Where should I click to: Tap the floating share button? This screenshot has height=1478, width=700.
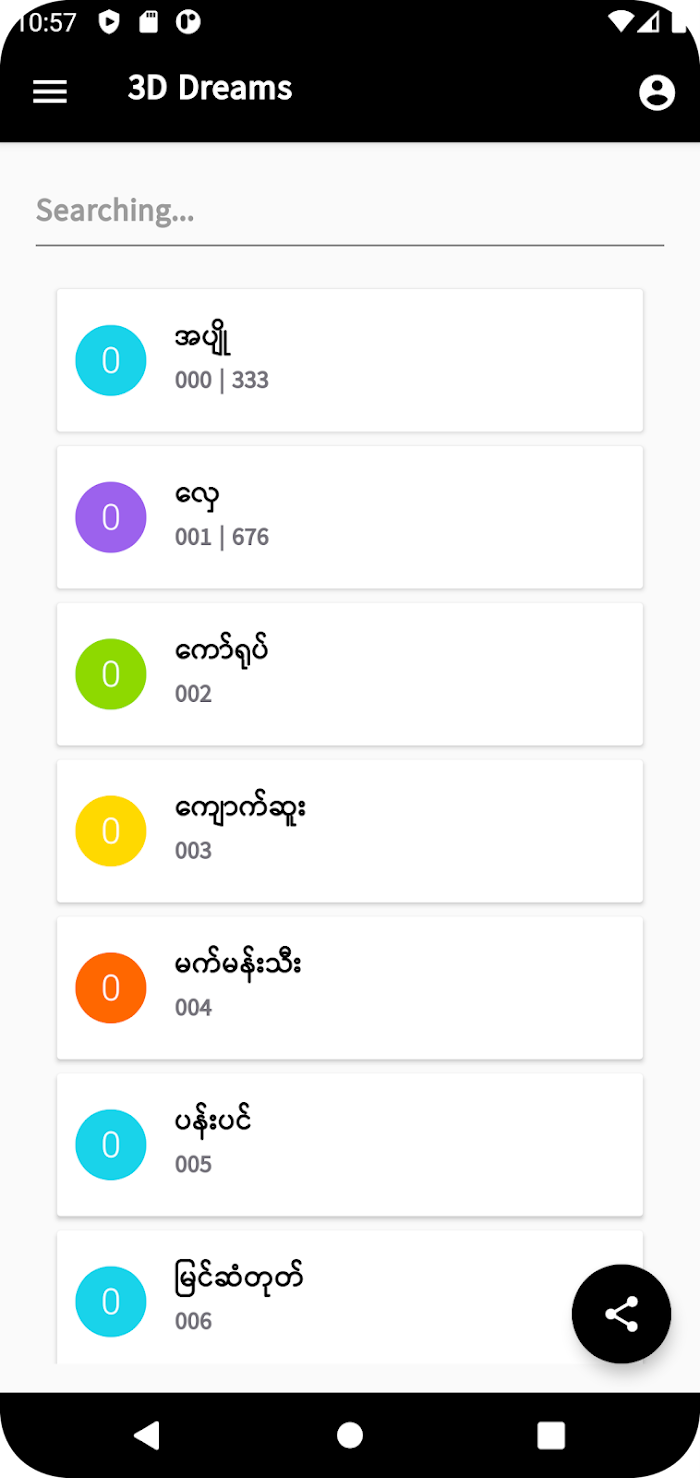[621, 1314]
